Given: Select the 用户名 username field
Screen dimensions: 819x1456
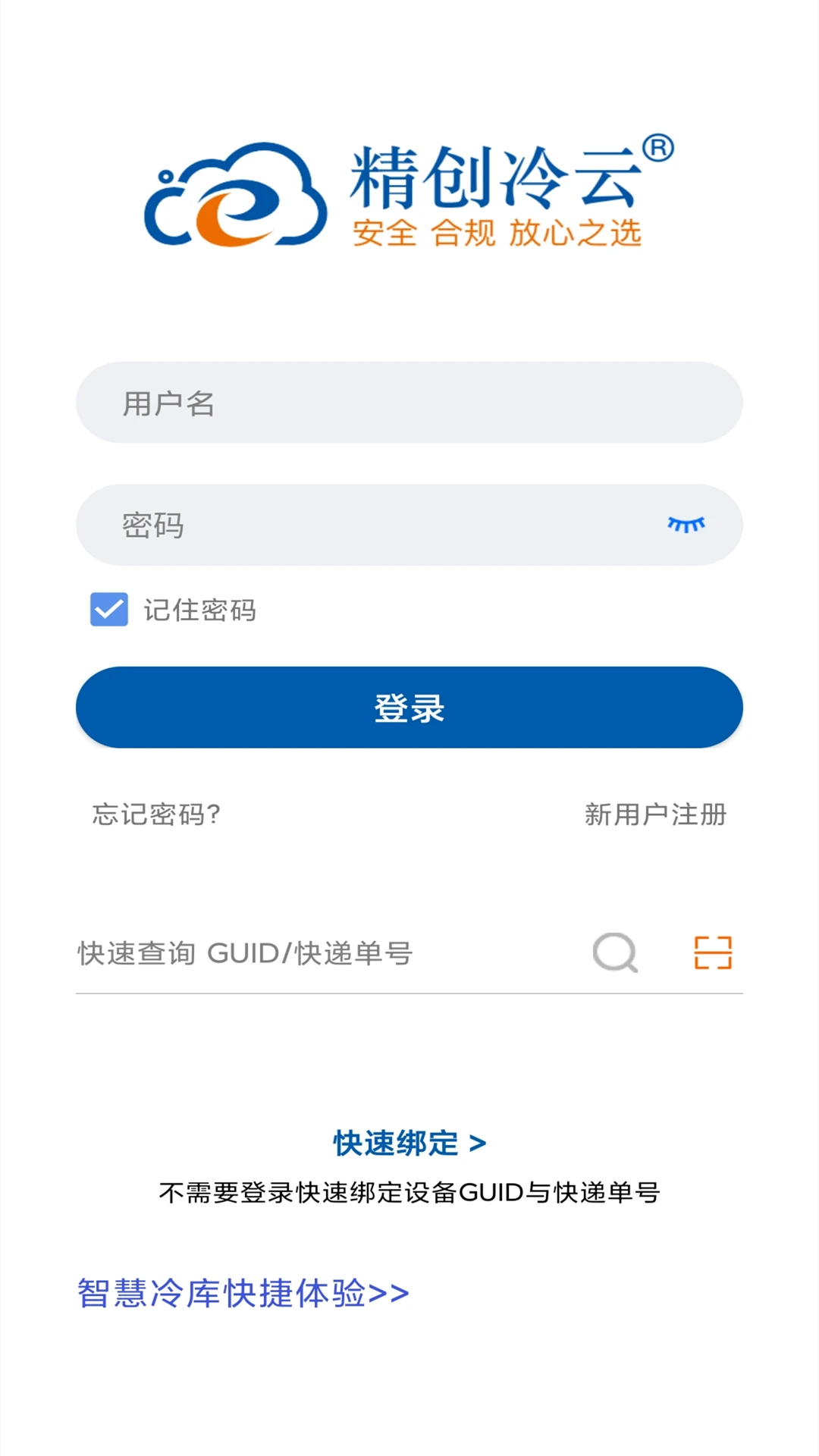Looking at the screenshot, I should coord(409,403).
